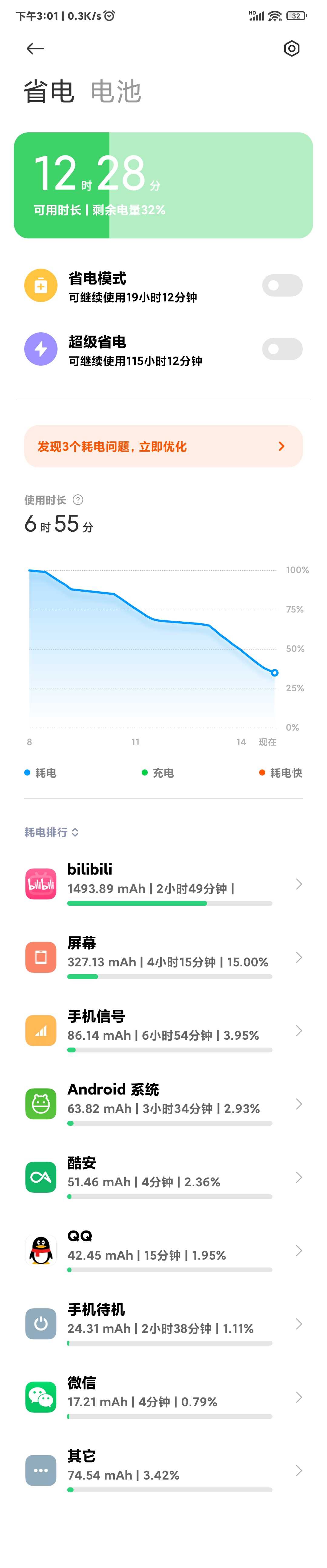View 微信 battery usage details

tap(163, 1397)
